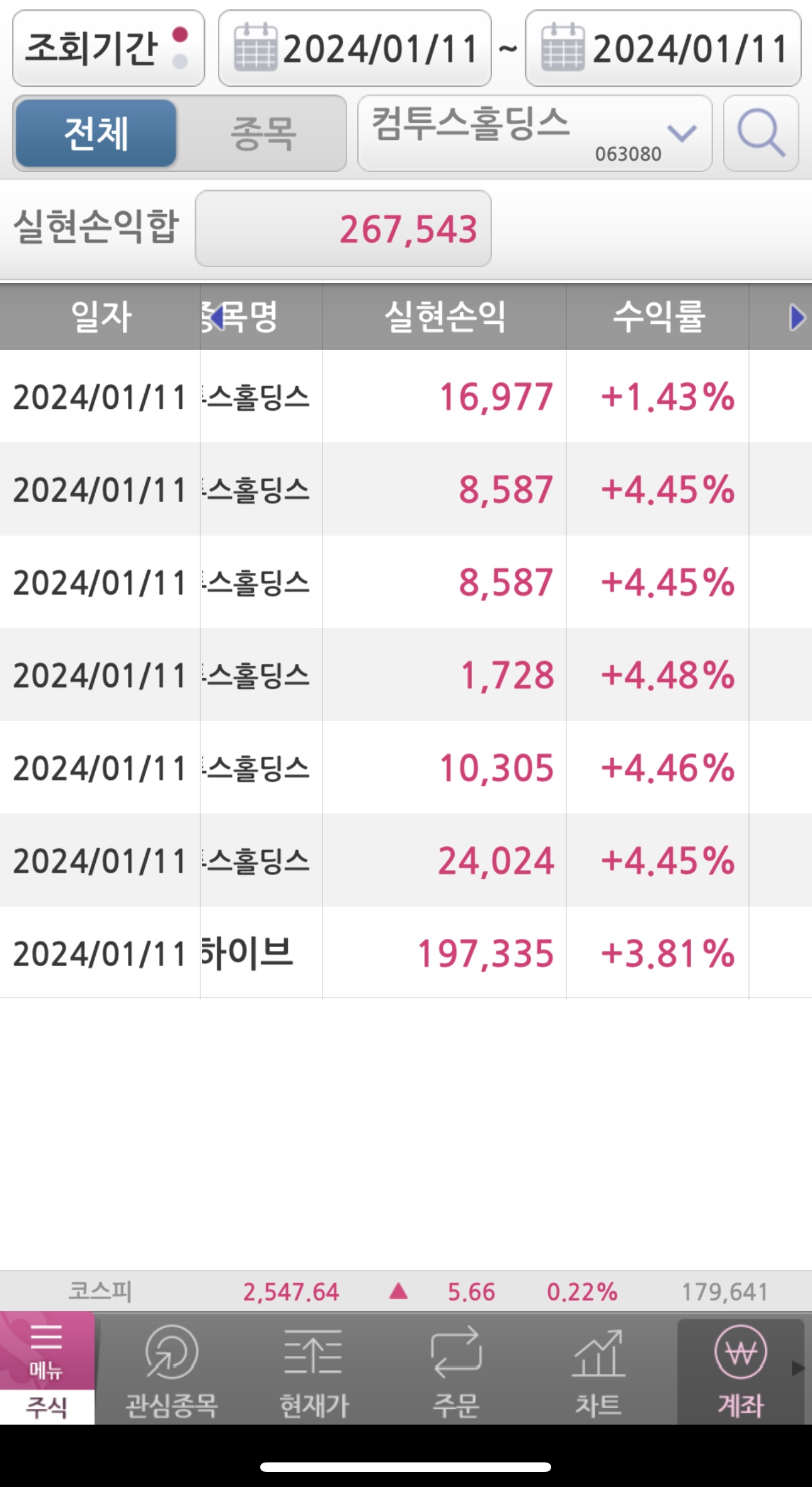
Task: Open the end date picker
Action: [663, 49]
